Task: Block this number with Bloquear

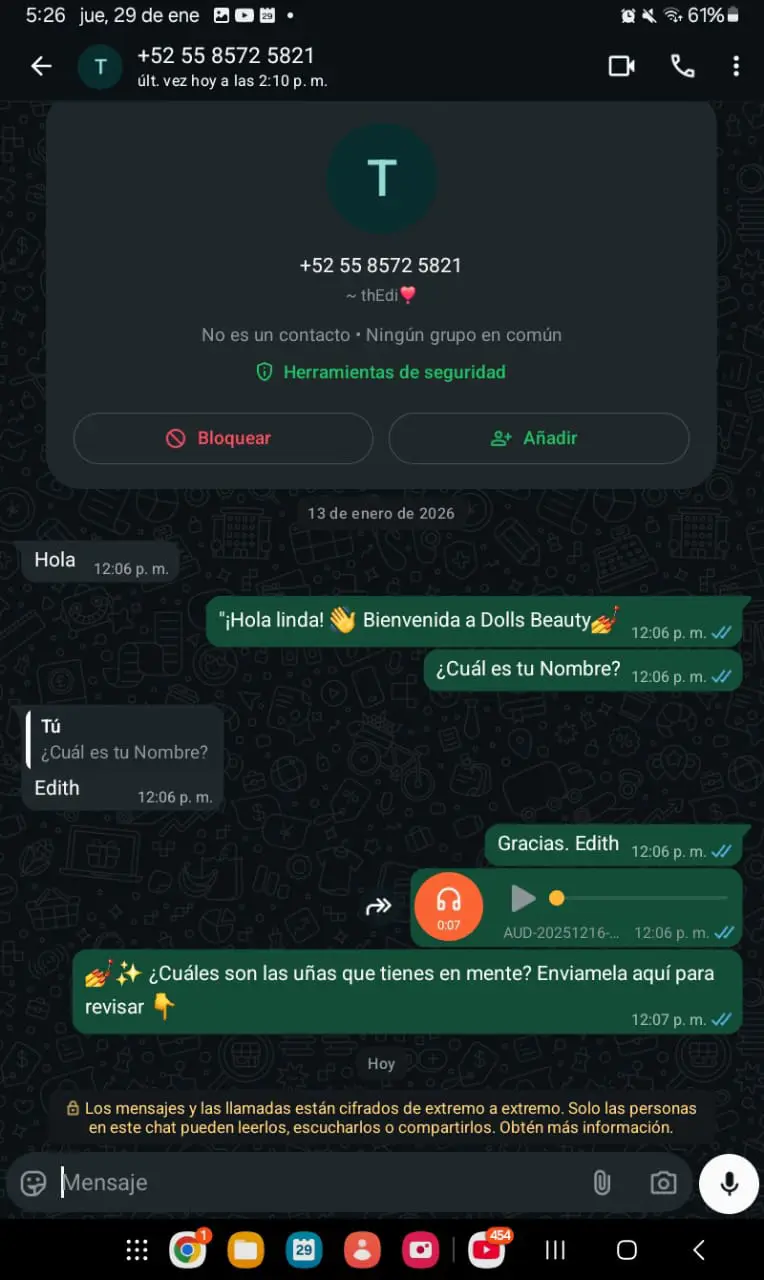Action: click(x=223, y=438)
